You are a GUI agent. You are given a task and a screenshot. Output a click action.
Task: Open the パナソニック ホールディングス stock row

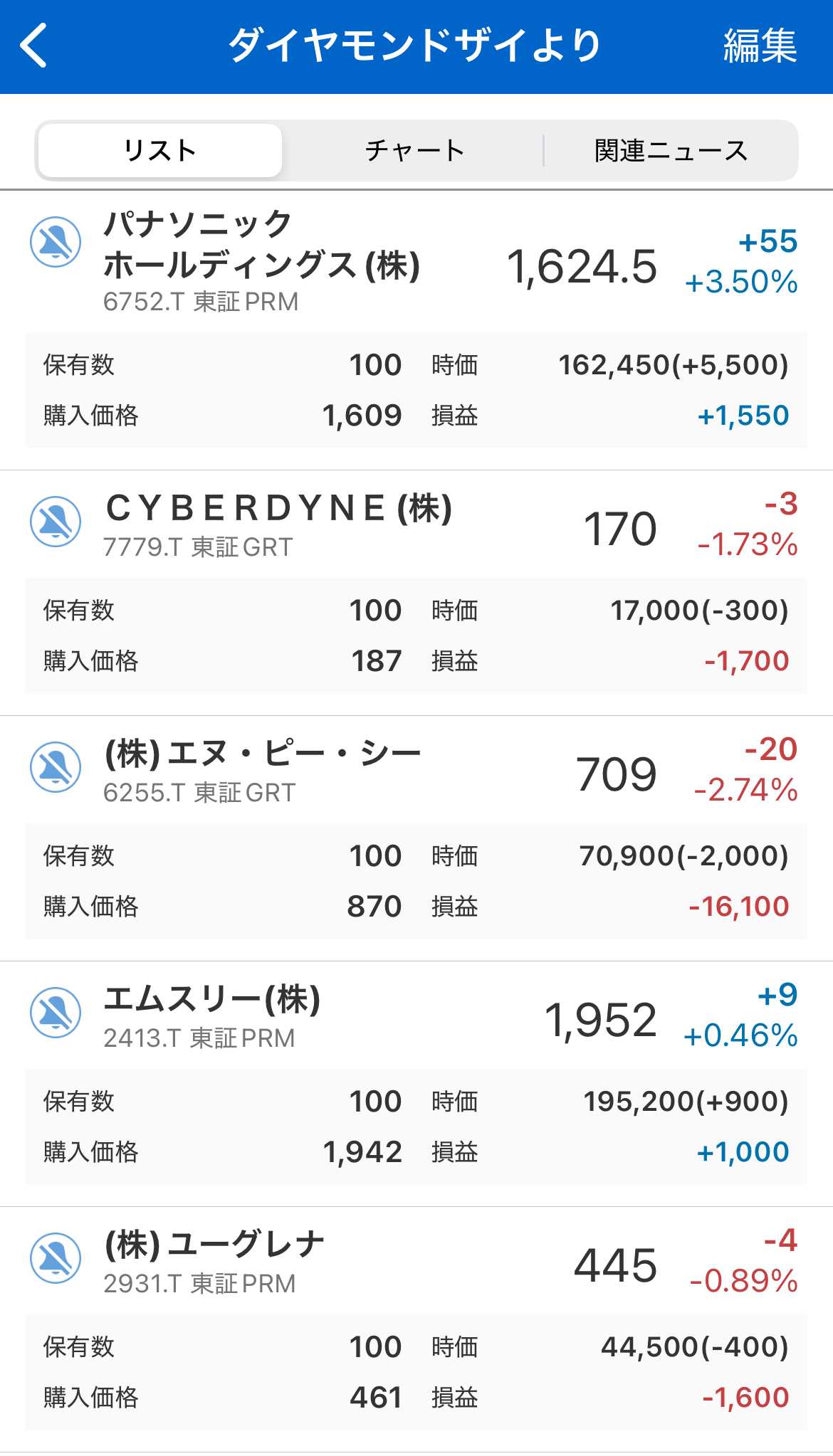(416, 330)
